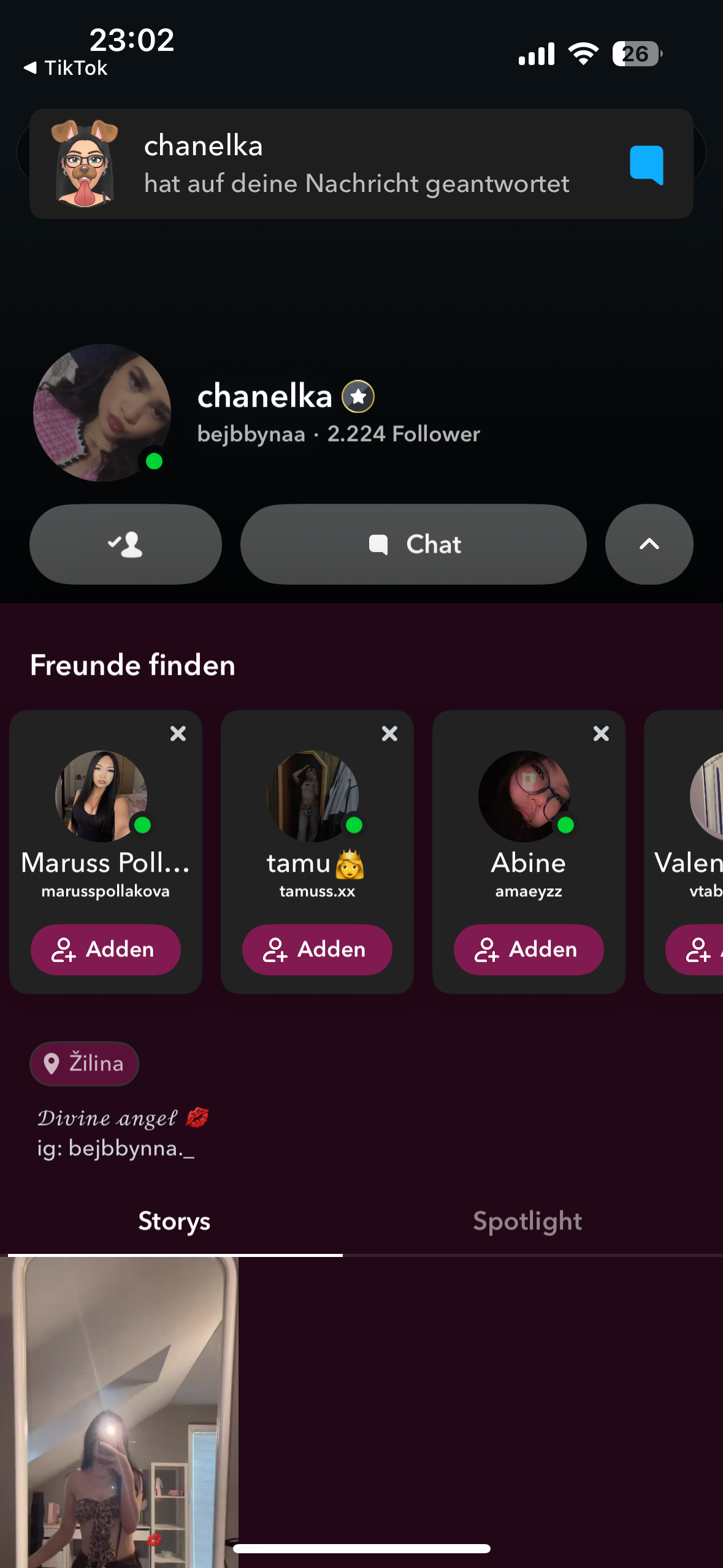Image resolution: width=723 pixels, height=1568 pixels.
Task: Add tamuss.xx as a friend
Action: pyautogui.click(x=317, y=950)
